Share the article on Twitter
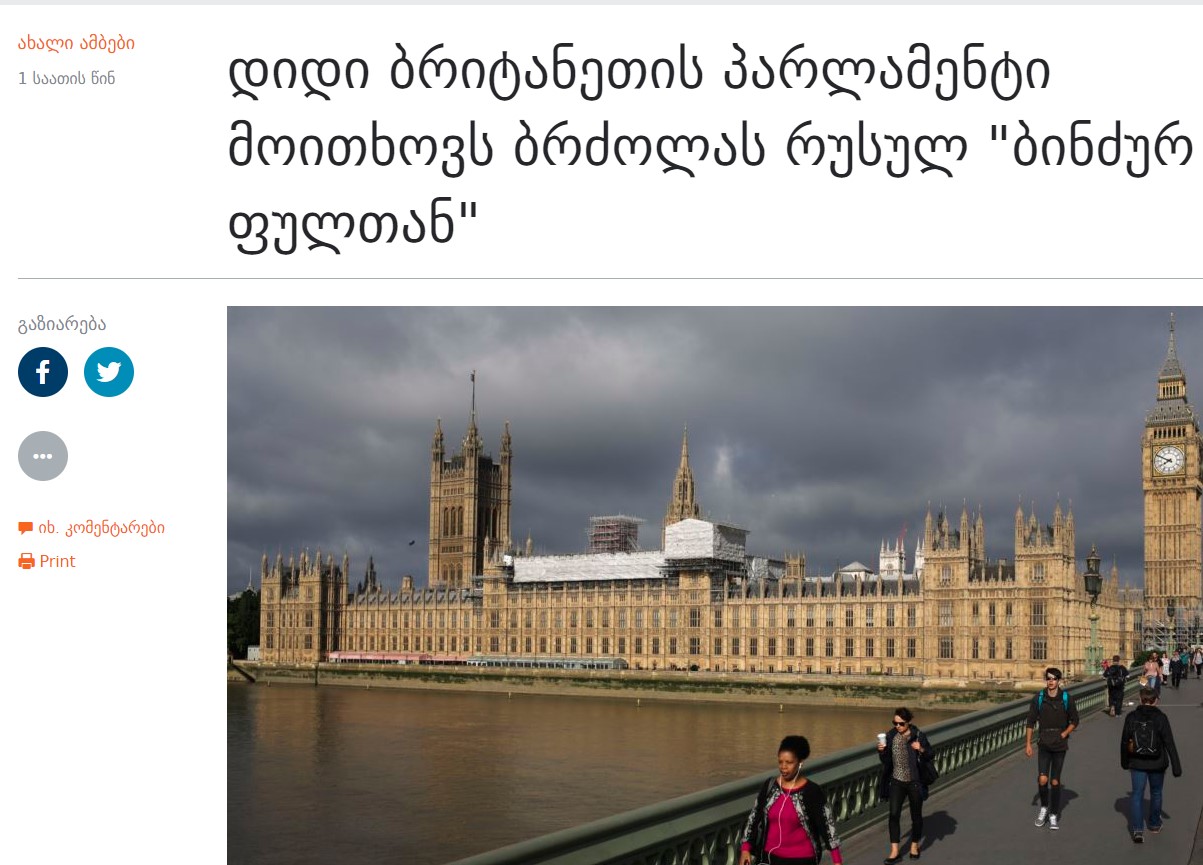 [x=109, y=372]
